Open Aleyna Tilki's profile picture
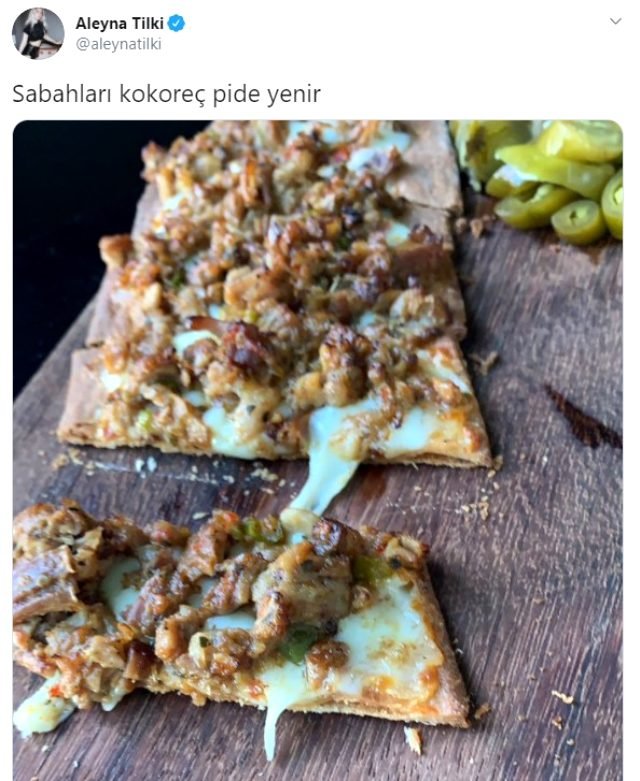Screen dimensions: 640x781 [x=38, y=34]
